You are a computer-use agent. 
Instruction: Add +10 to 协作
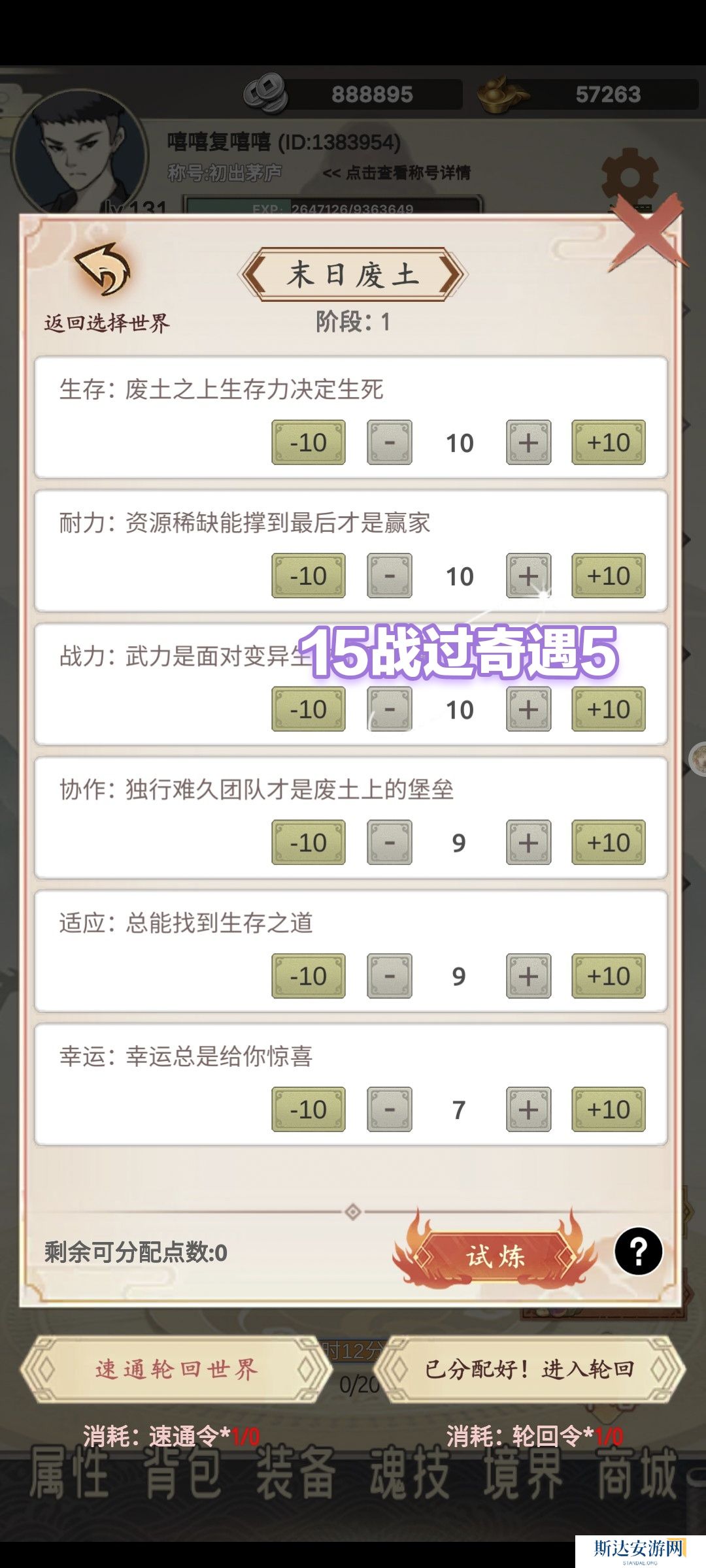pyautogui.click(x=608, y=842)
